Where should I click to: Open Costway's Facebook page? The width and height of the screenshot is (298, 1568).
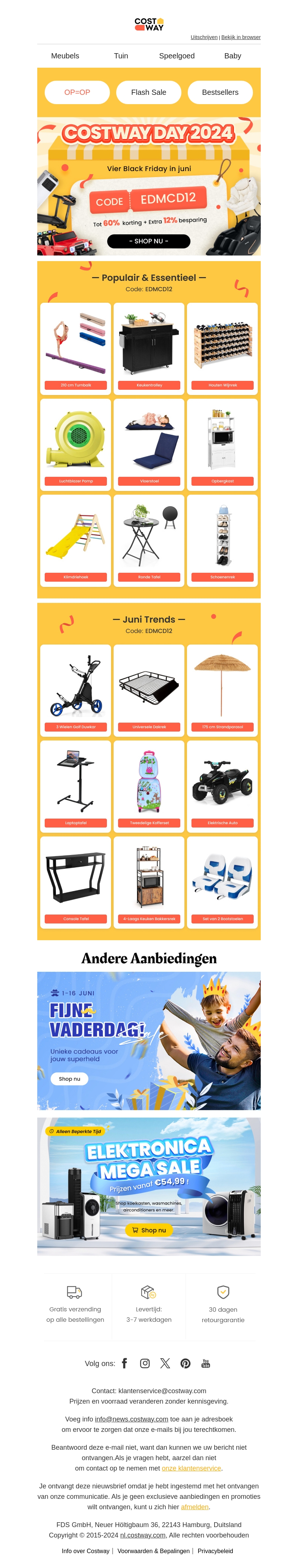pyautogui.click(x=125, y=1363)
